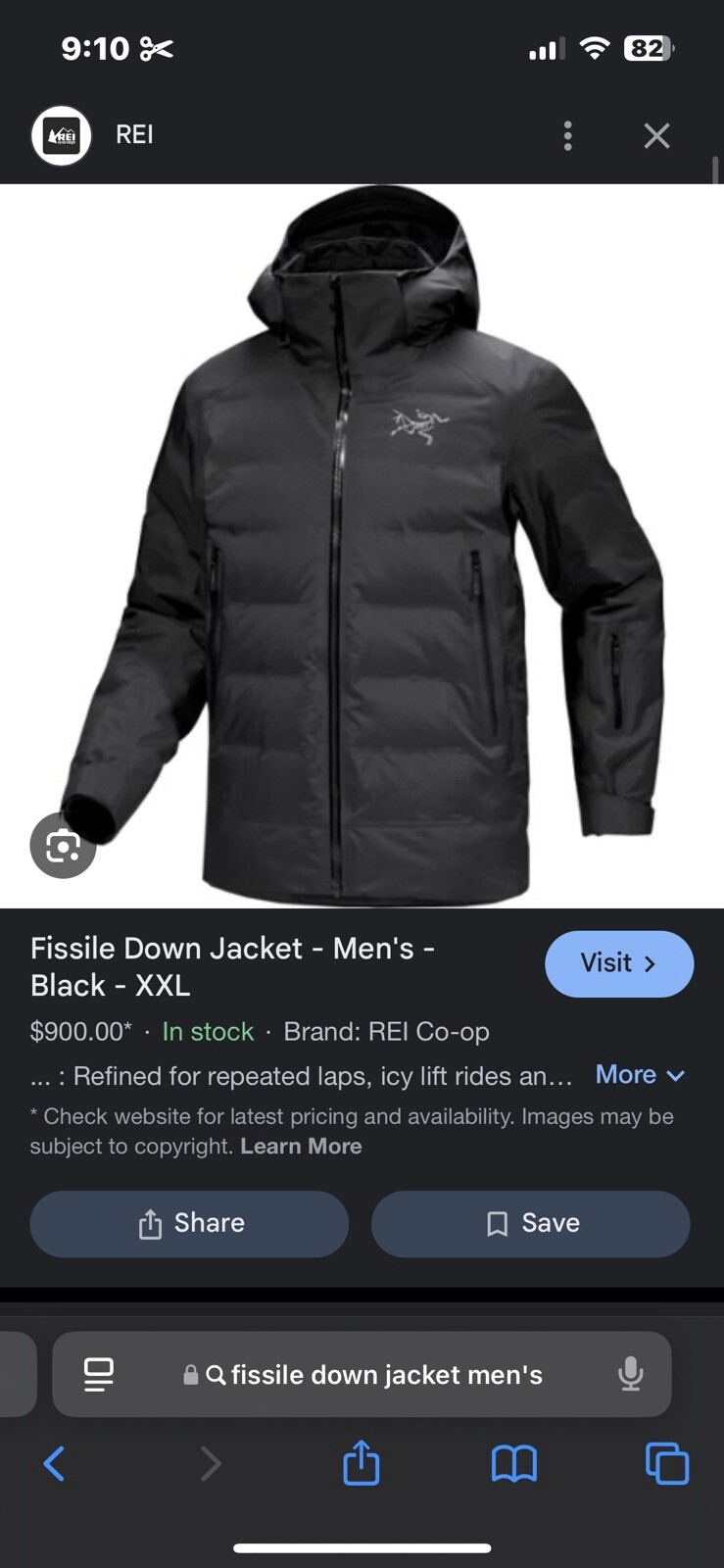
Task: Tap the chevron on the Visit button
Action: click(650, 963)
